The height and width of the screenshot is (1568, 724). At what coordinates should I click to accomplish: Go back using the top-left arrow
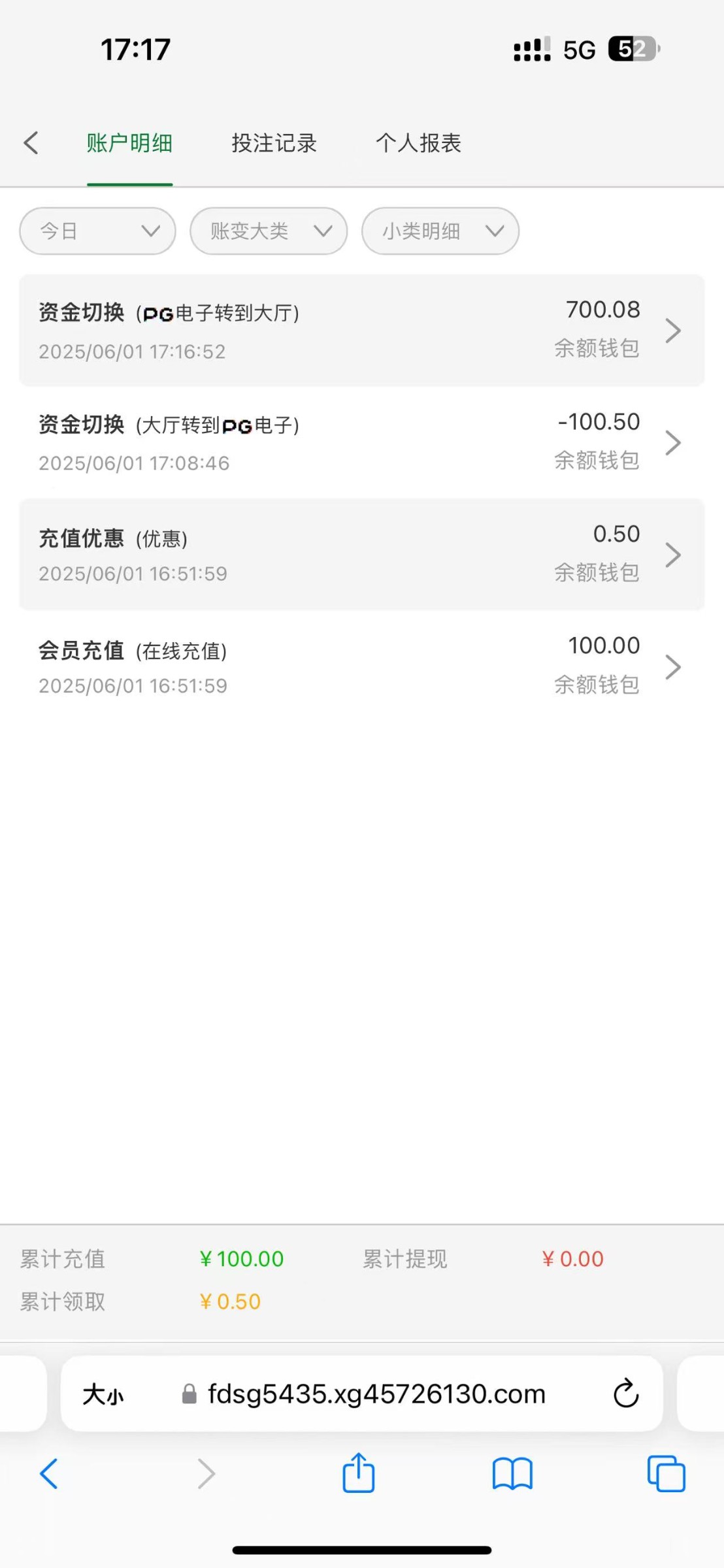click(31, 143)
